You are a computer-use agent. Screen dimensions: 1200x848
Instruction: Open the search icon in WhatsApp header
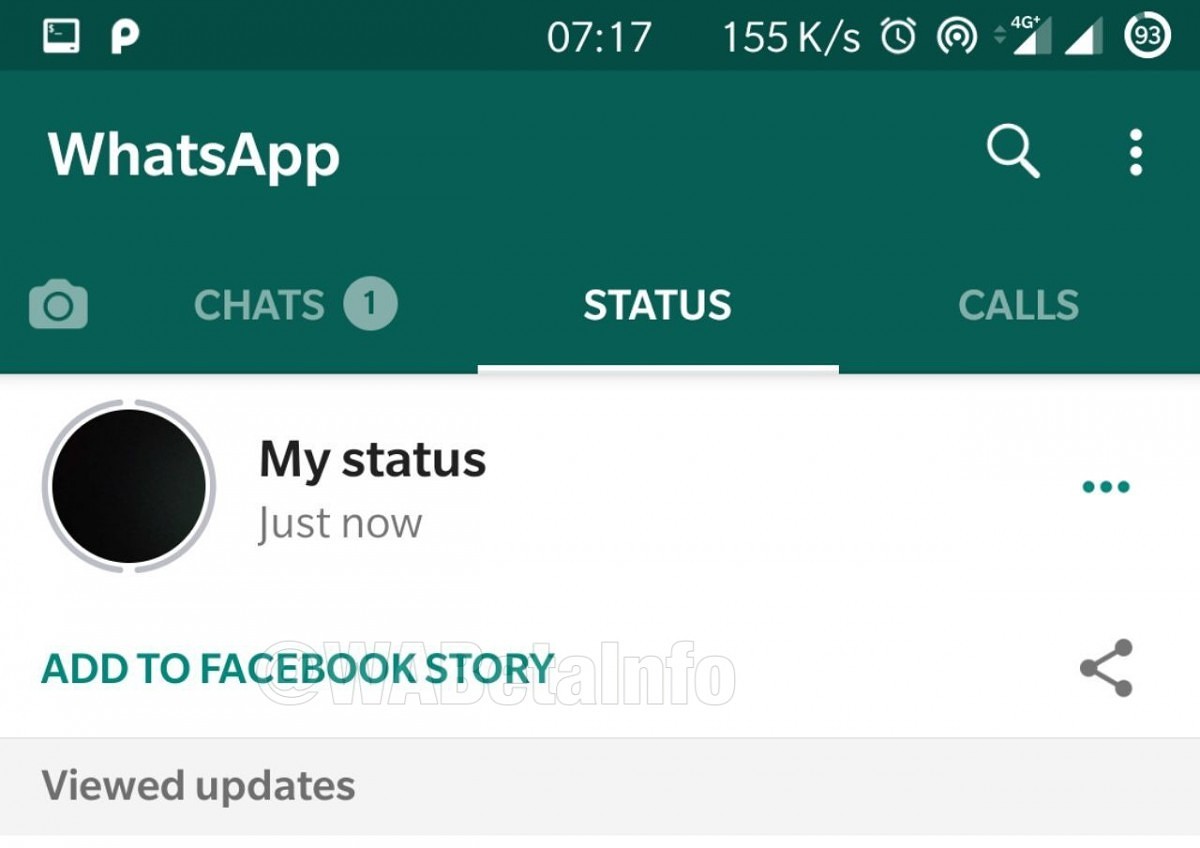[x=1012, y=154]
